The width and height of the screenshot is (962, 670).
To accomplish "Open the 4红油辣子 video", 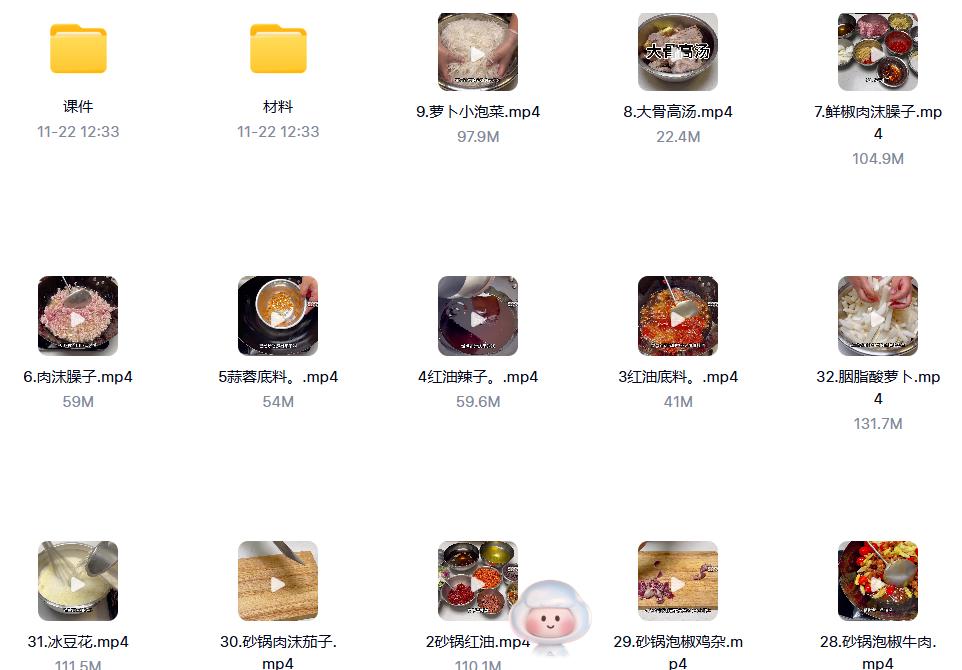I will coord(478,316).
